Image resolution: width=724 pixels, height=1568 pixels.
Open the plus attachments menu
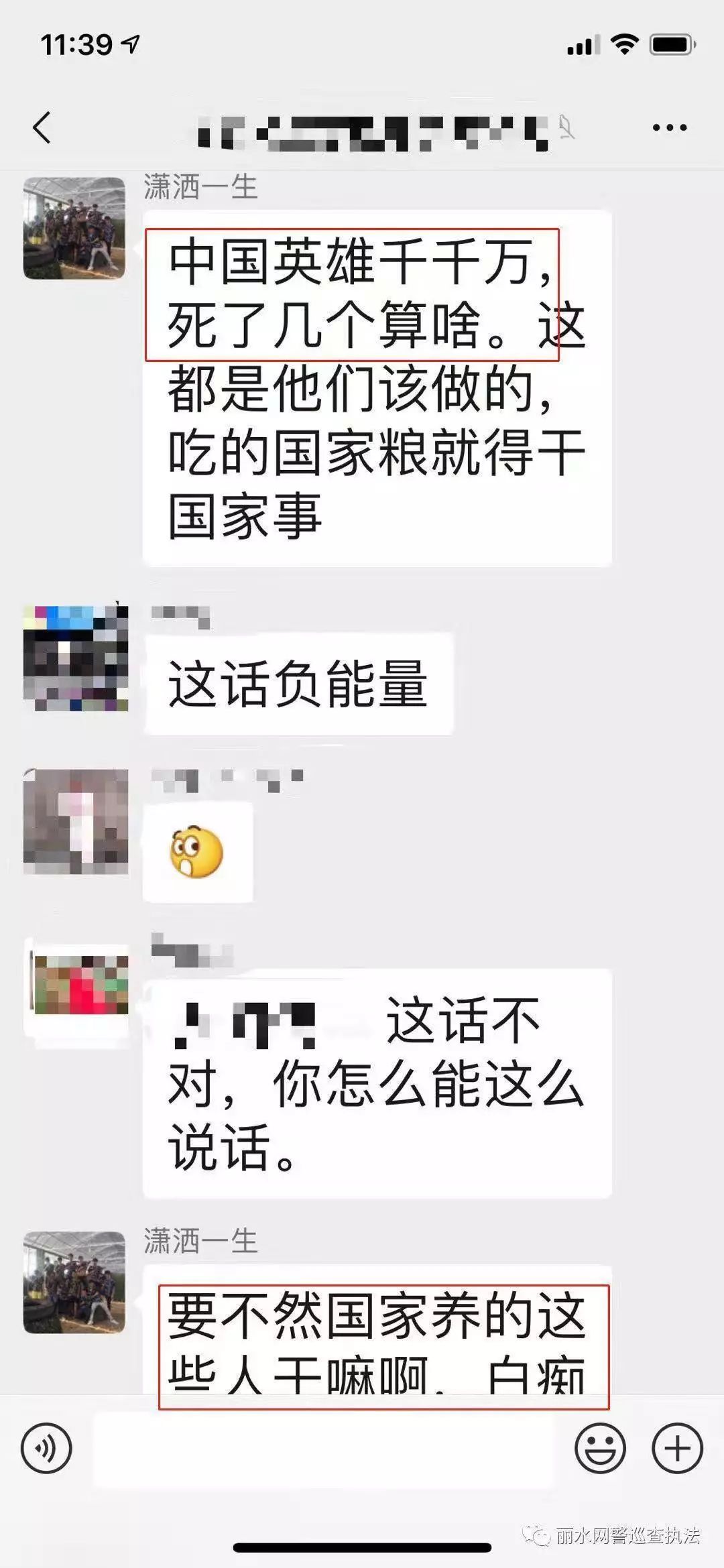click(x=677, y=1448)
